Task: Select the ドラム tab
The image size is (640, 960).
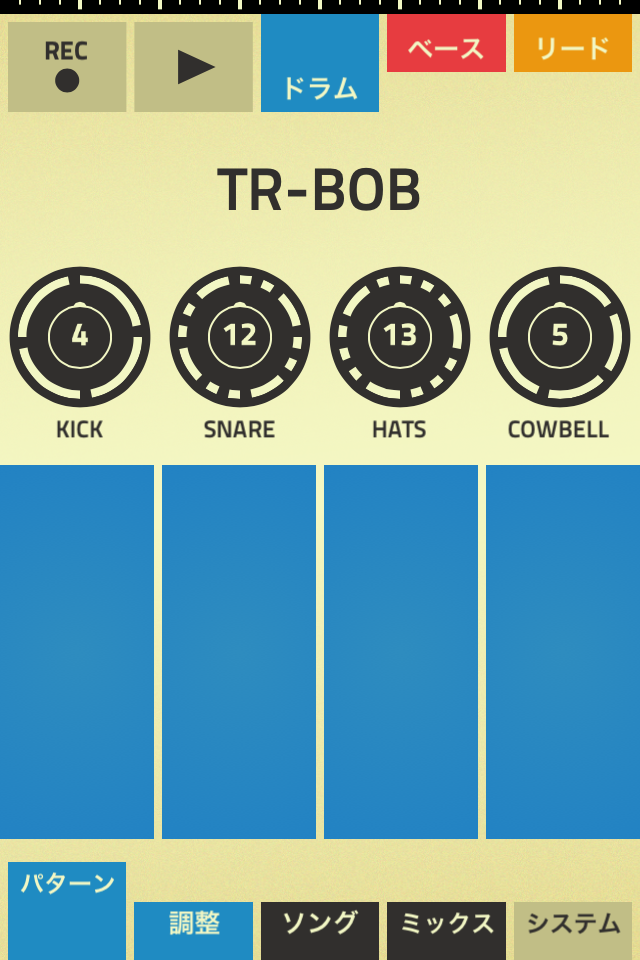Action: 320,66
